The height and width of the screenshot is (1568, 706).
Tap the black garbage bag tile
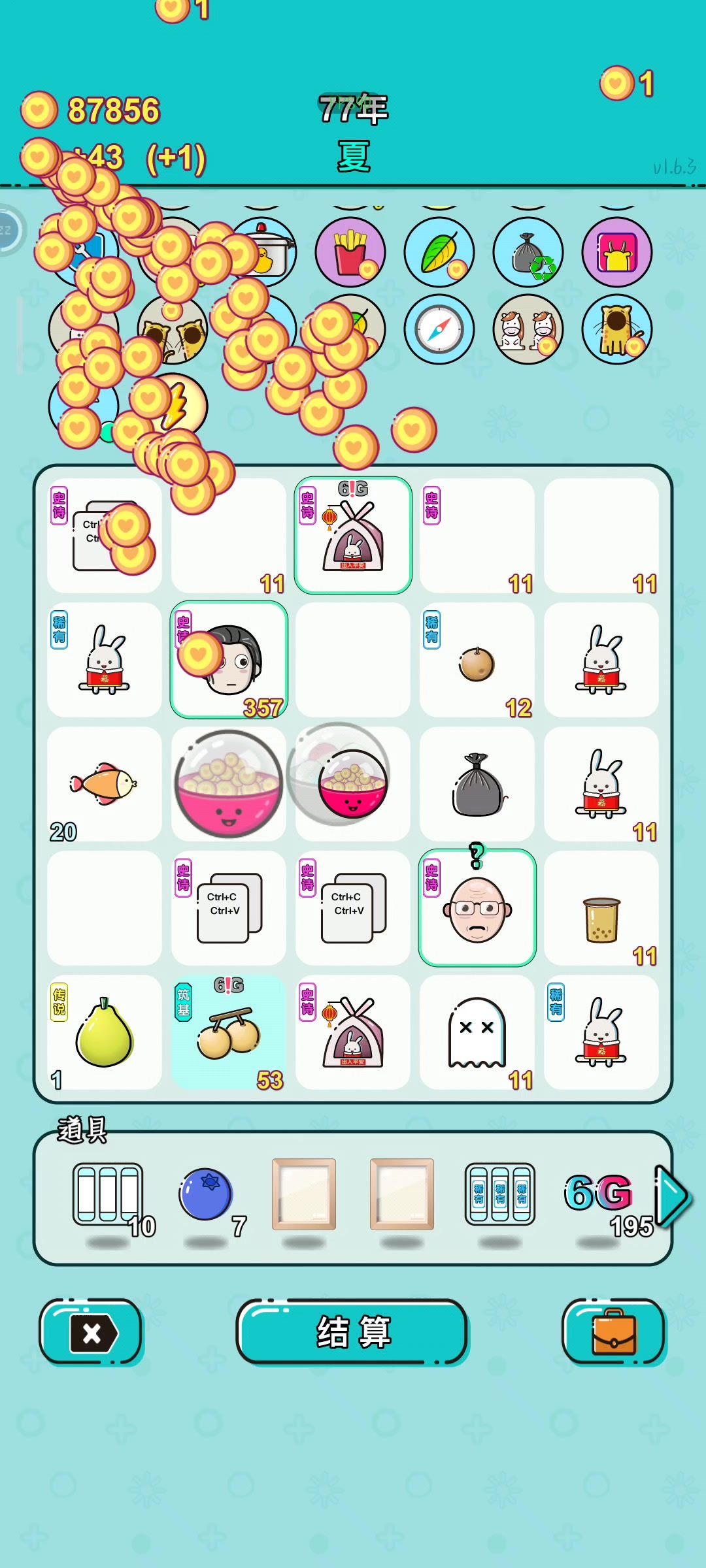tap(477, 784)
